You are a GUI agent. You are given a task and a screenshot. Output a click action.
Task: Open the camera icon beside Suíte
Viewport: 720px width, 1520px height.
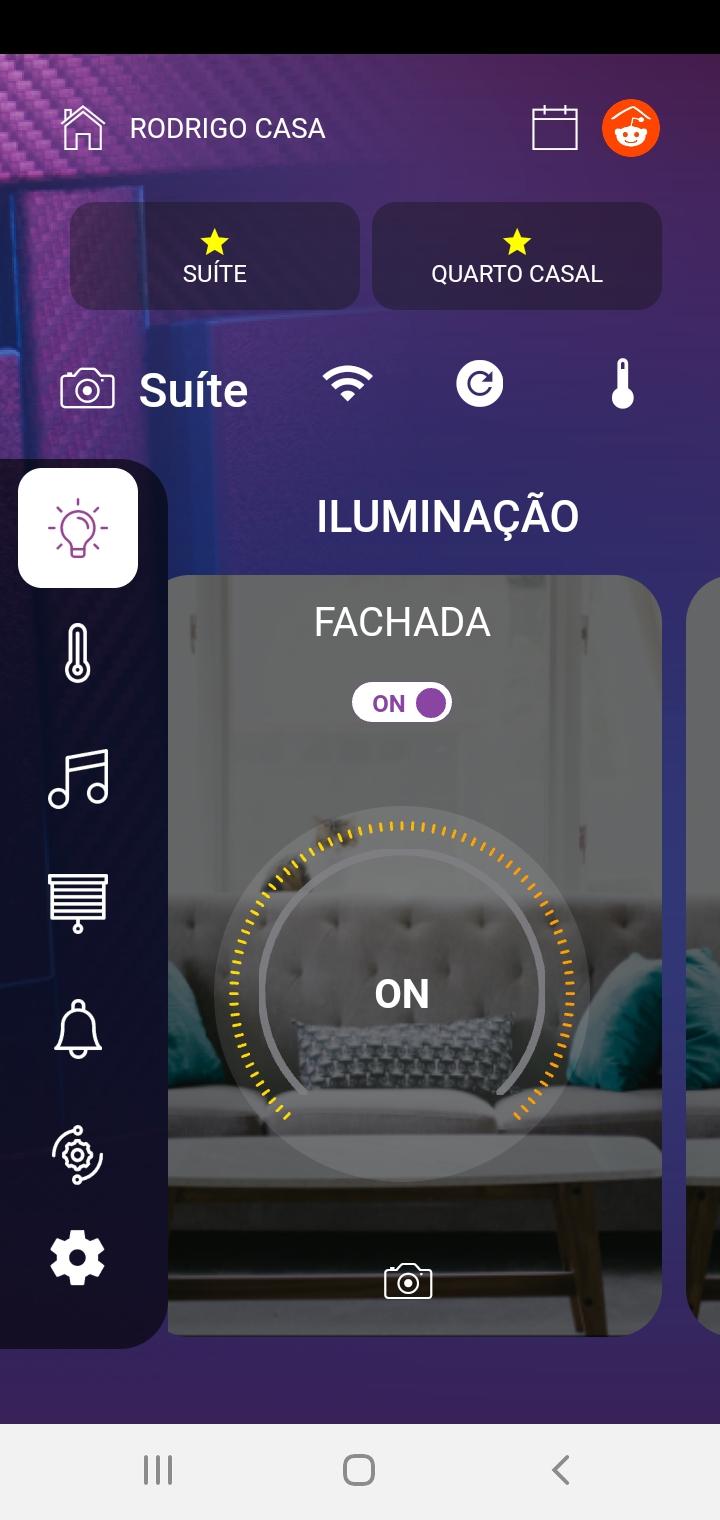coord(88,388)
